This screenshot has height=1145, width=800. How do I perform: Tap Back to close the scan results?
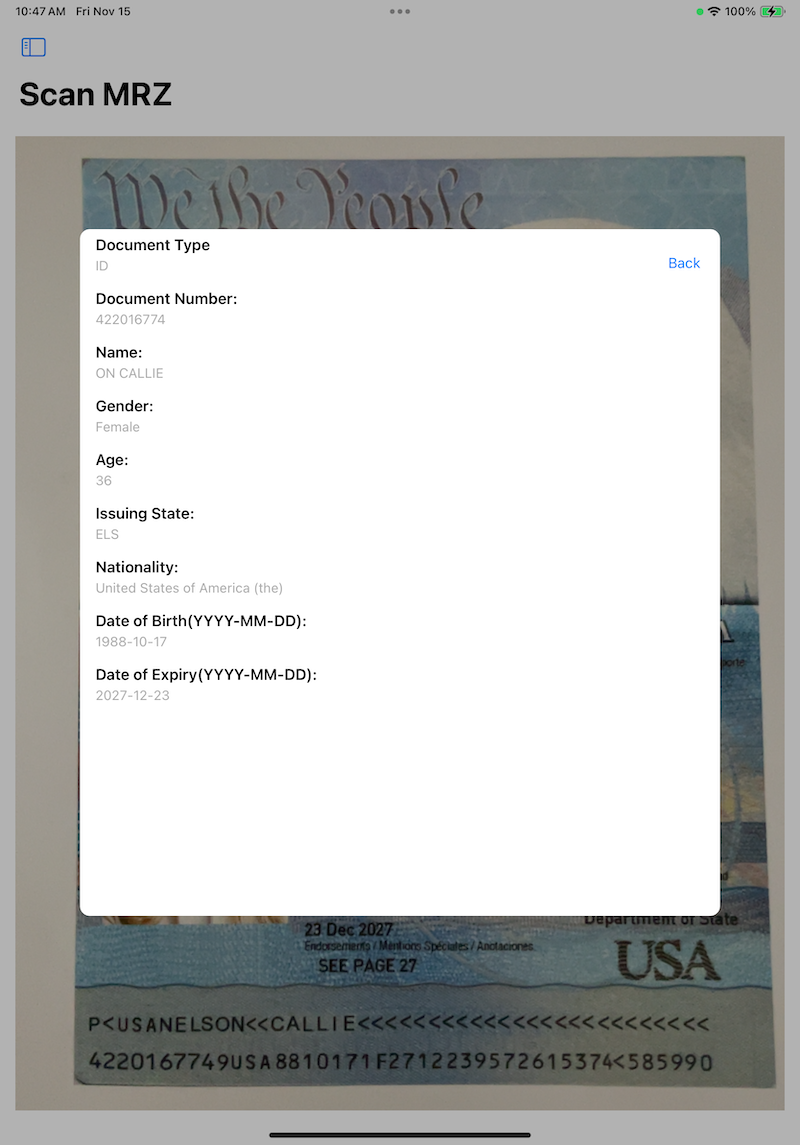684,263
